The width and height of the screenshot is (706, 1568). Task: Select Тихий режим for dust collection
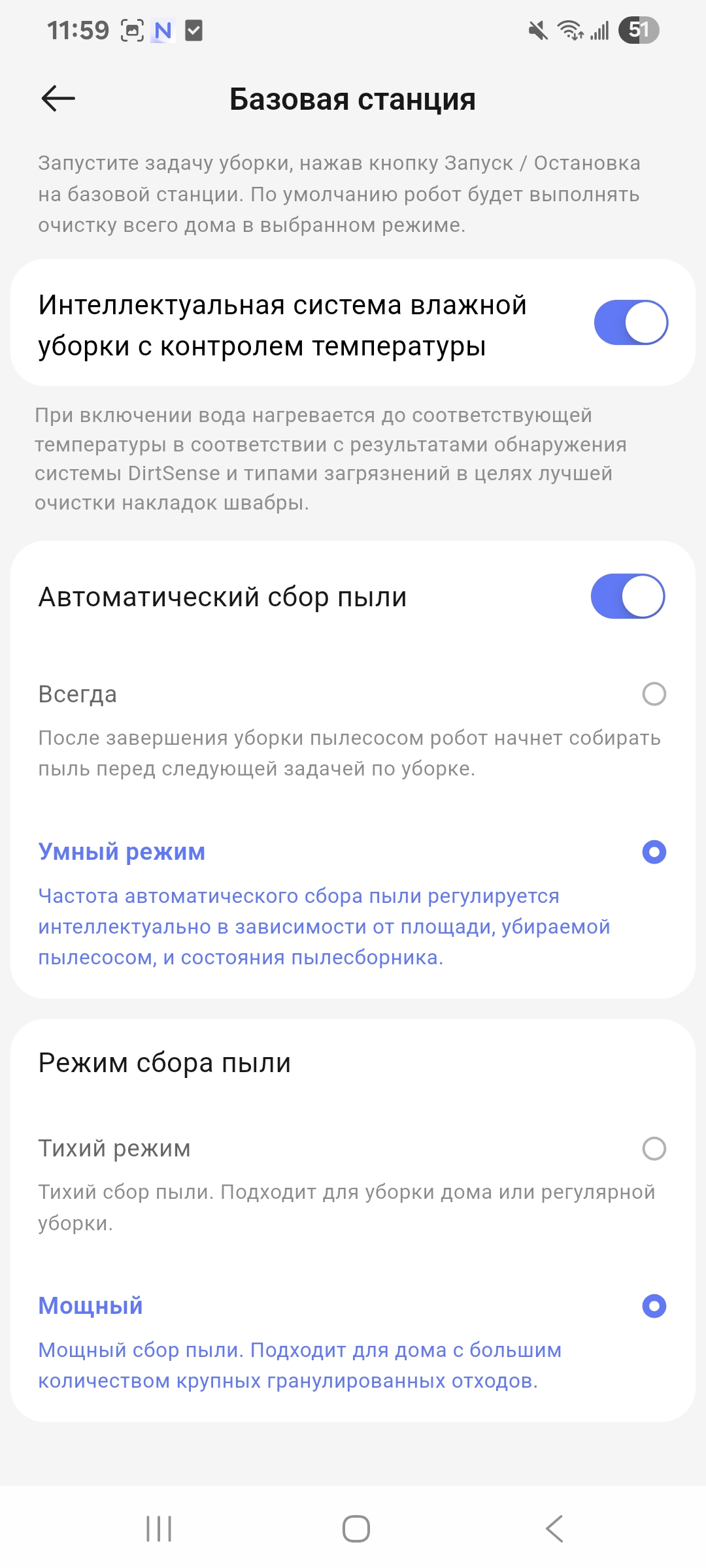tap(654, 1148)
